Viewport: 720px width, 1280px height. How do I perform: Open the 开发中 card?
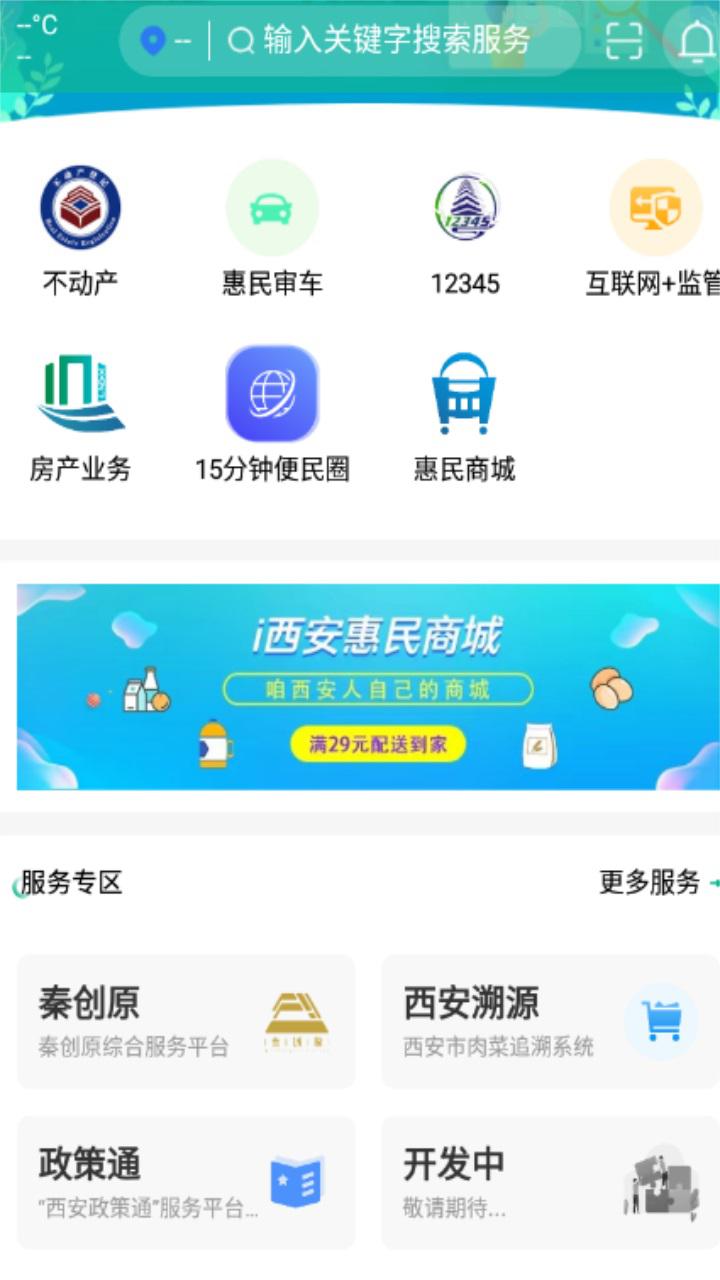[x=550, y=1183]
